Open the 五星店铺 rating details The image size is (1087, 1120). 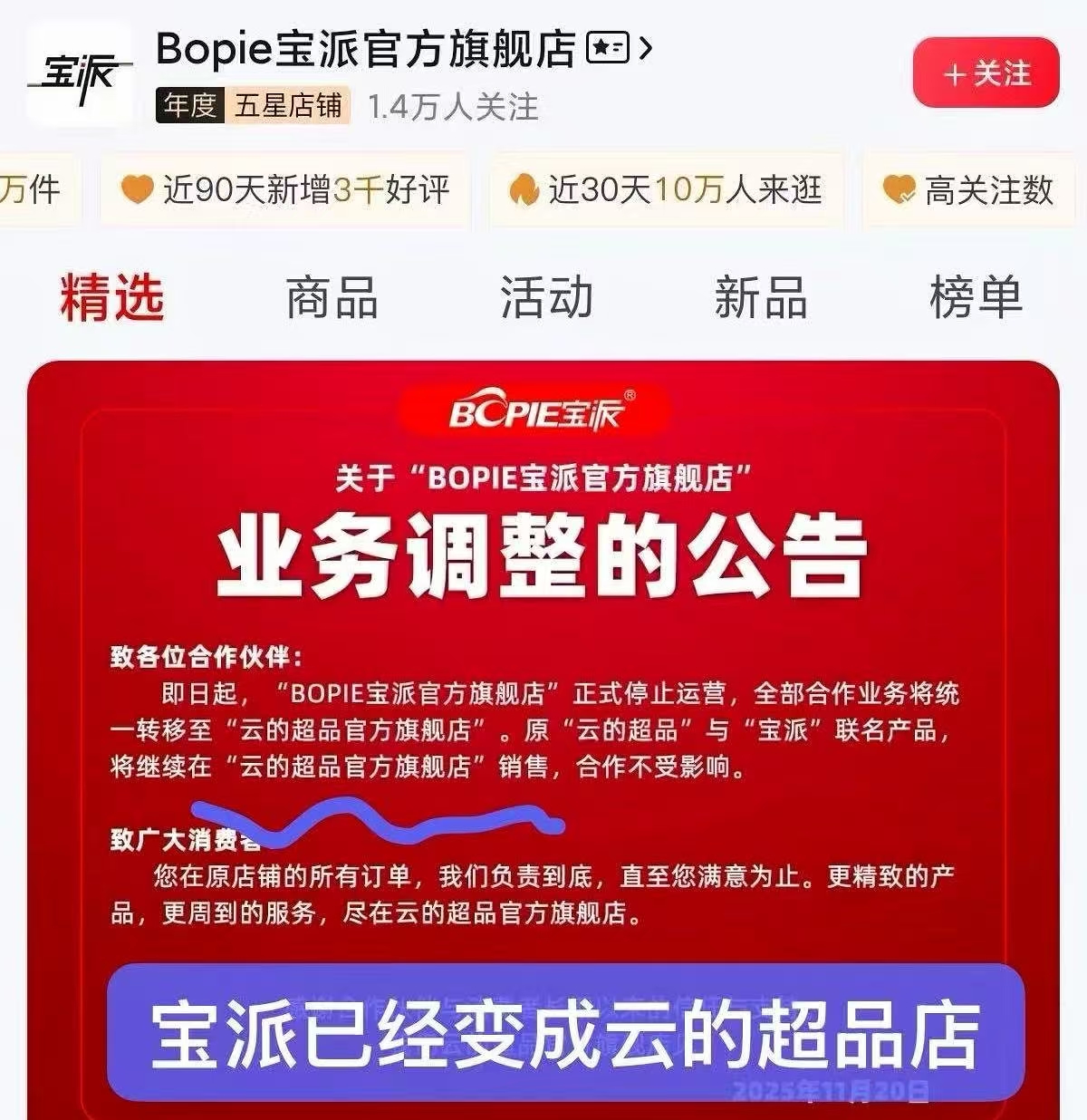coord(288,106)
